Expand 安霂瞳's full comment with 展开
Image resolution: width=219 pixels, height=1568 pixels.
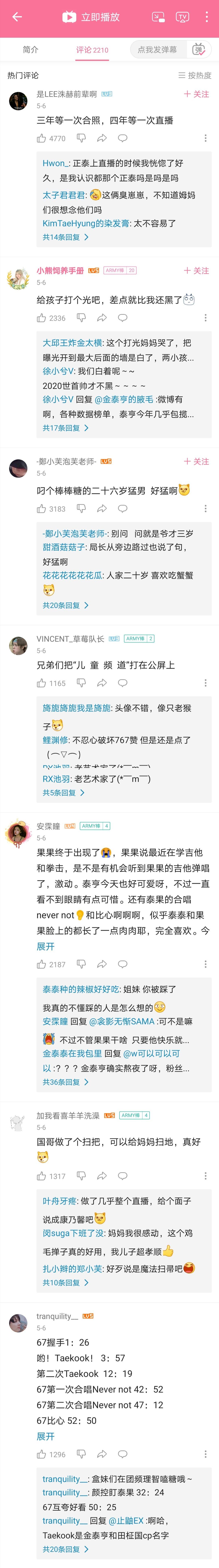click(x=45, y=947)
